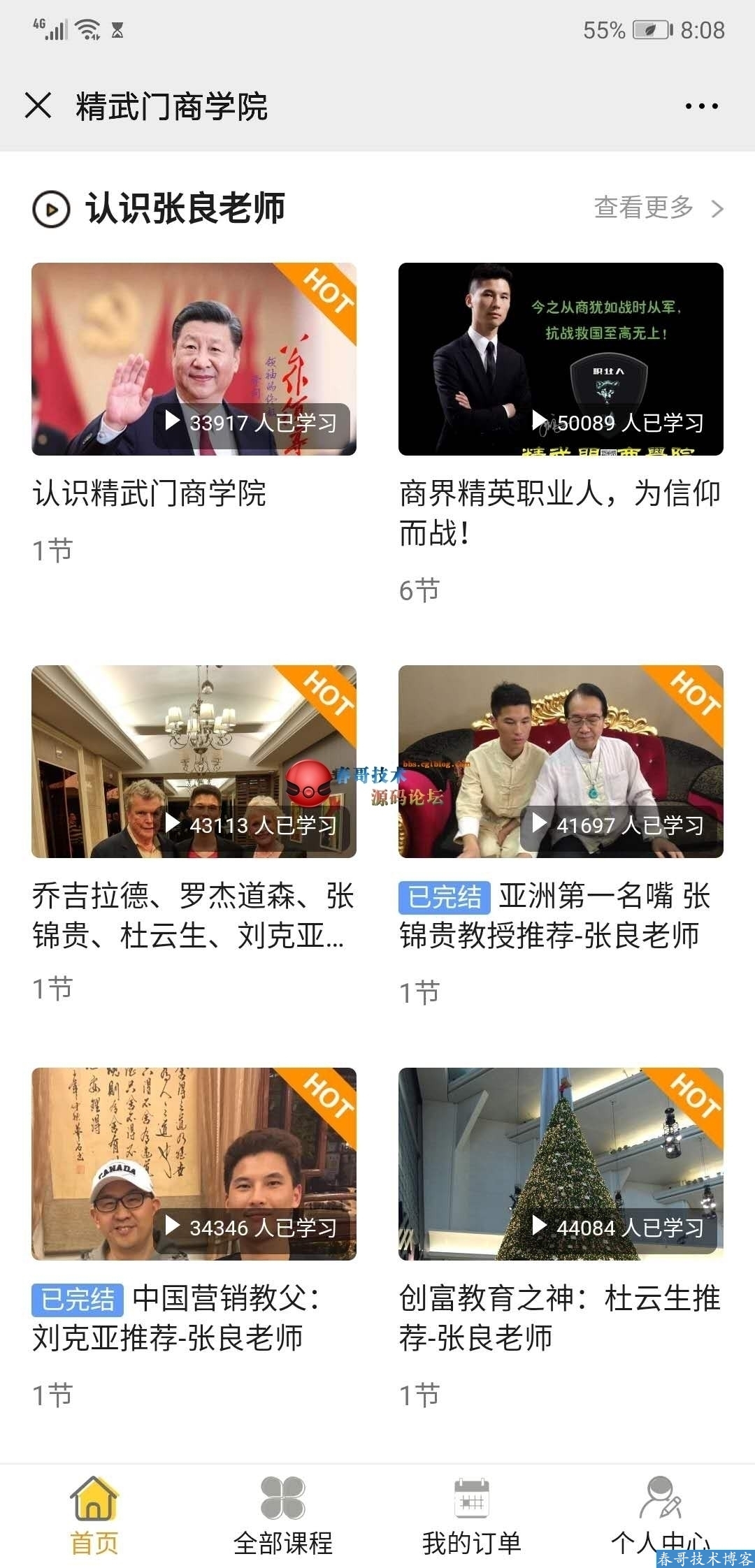The width and height of the screenshot is (755, 1568).
Task: Switch to the 我的订单 tab
Action: [472, 1515]
